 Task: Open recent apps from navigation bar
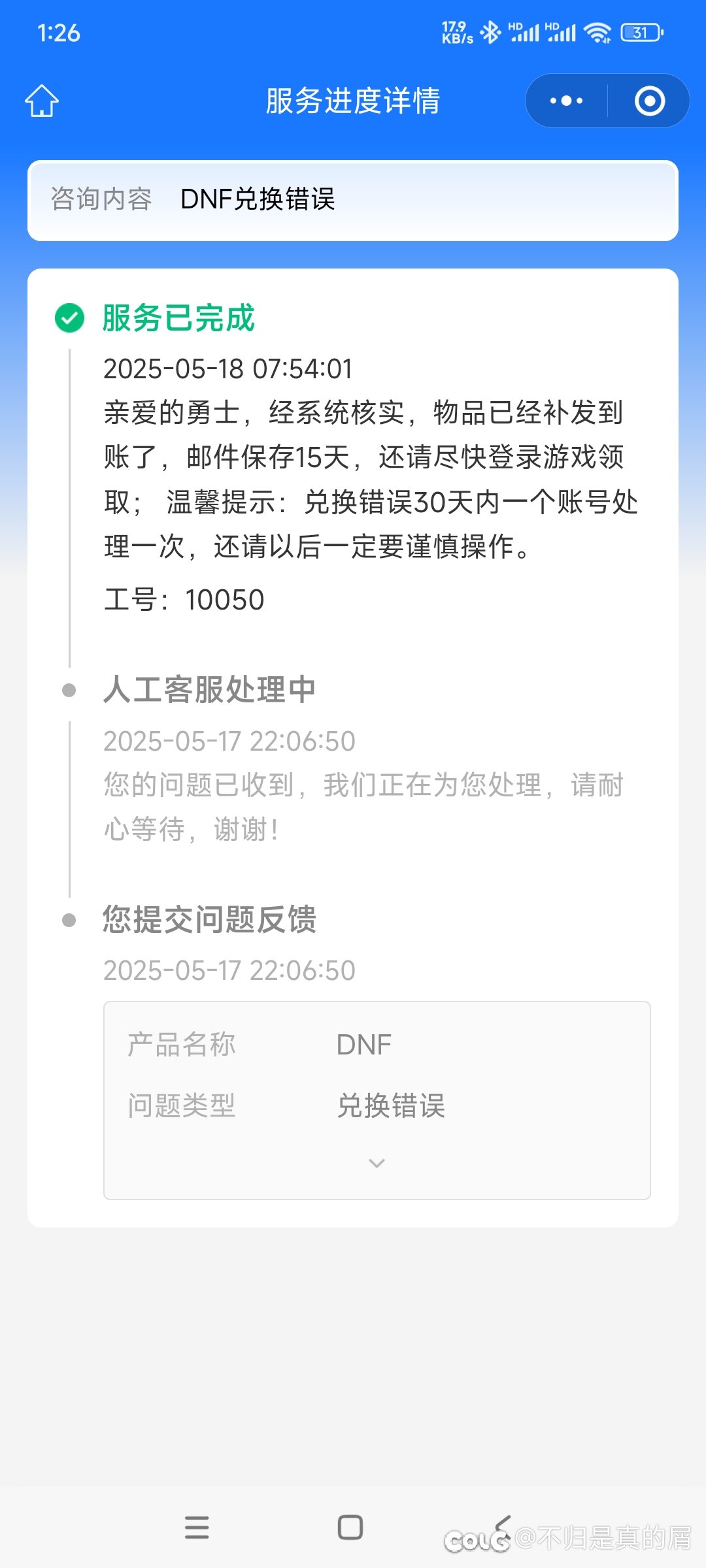(197, 1527)
